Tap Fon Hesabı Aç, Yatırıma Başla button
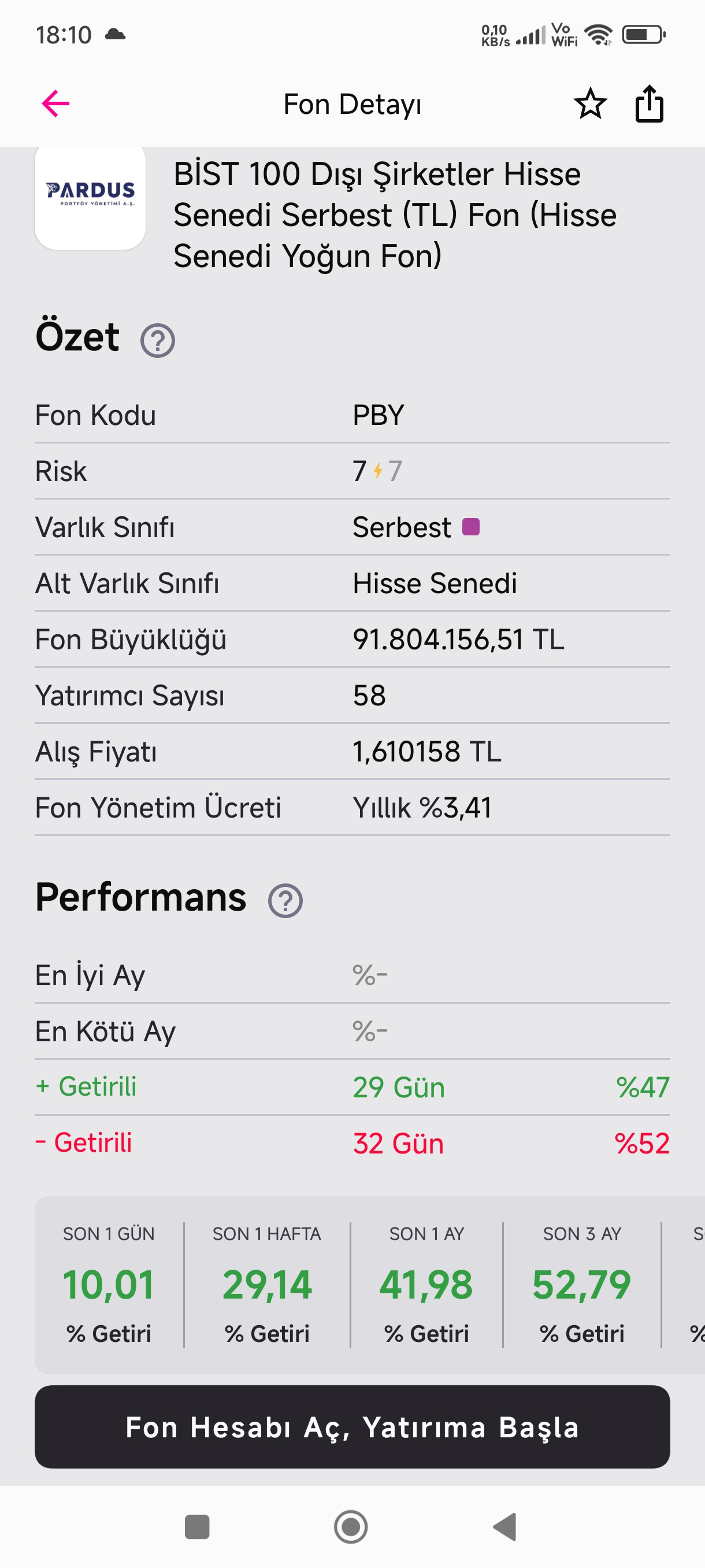The width and height of the screenshot is (705, 1568). point(352,1426)
